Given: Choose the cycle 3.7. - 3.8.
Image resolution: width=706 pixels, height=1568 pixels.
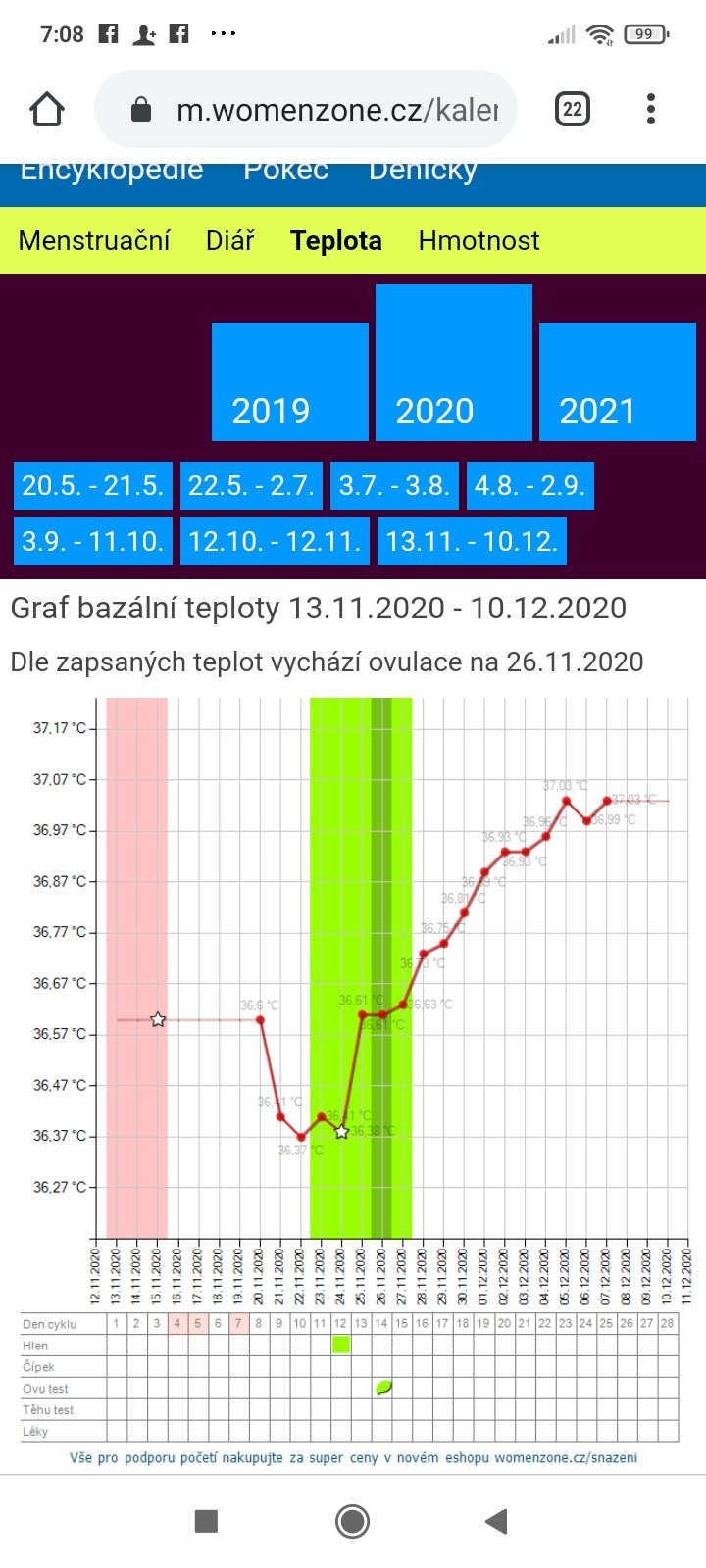Looking at the screenshot, I should 394,486.
